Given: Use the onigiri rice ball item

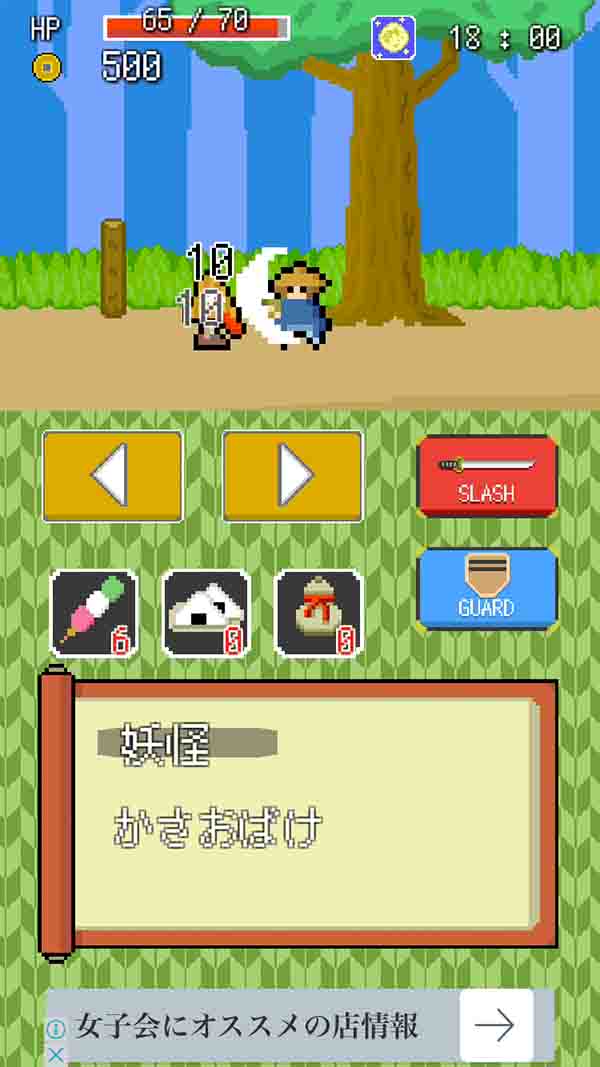Looking at the screenshot, I should (206, 613).
